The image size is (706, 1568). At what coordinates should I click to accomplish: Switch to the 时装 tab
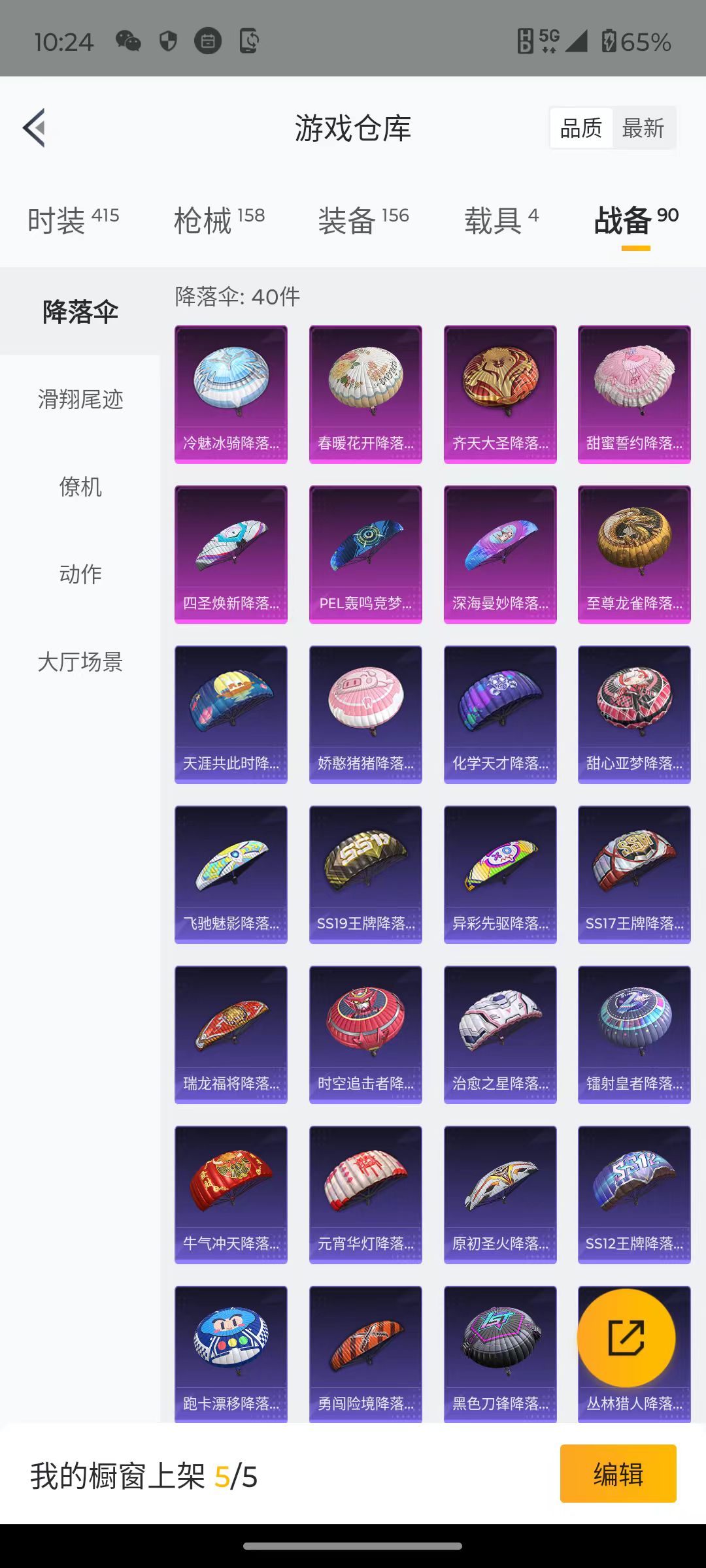click(x=73, y=220)
